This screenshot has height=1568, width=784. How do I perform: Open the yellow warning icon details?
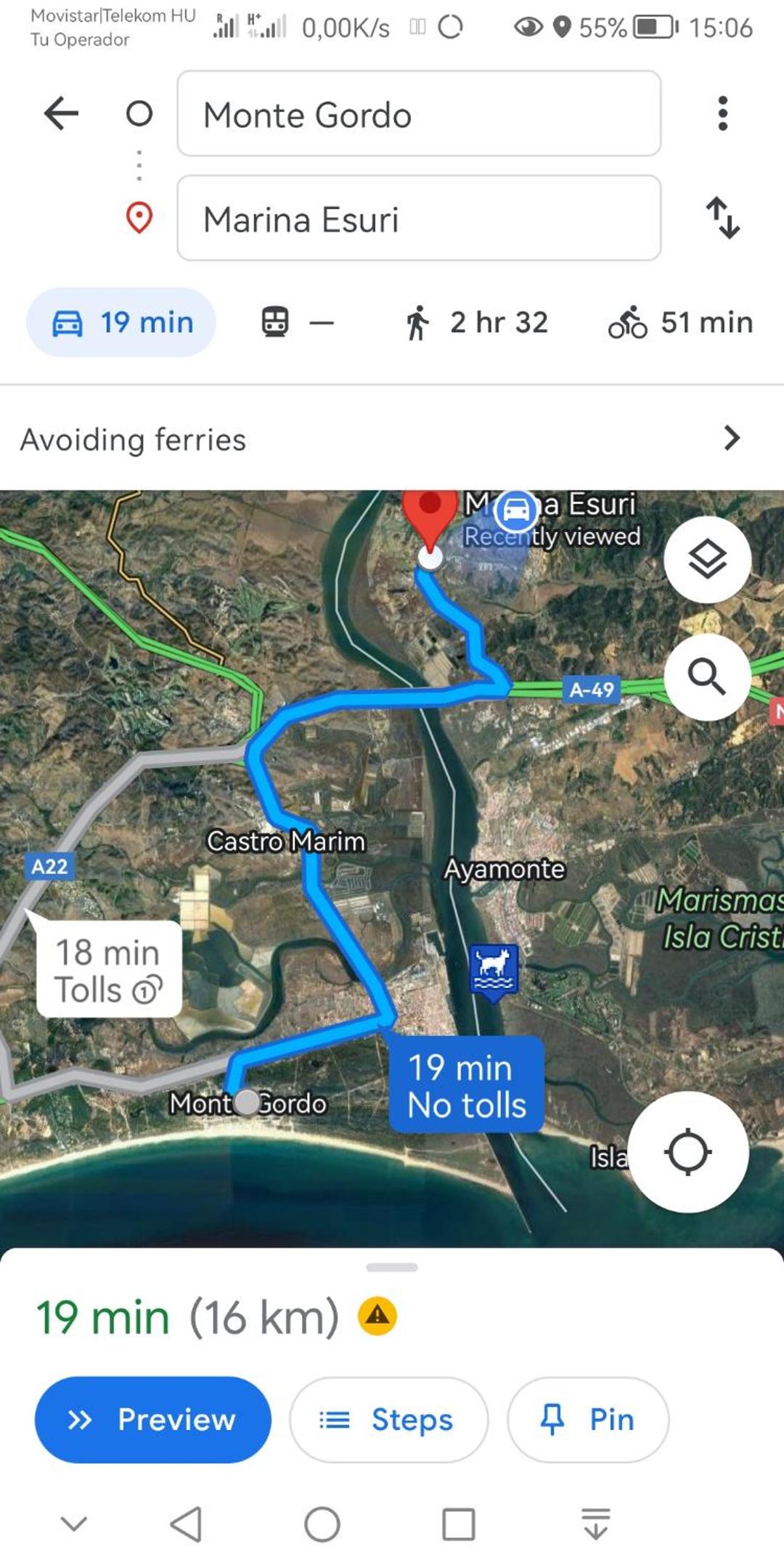coord(377,1315)
